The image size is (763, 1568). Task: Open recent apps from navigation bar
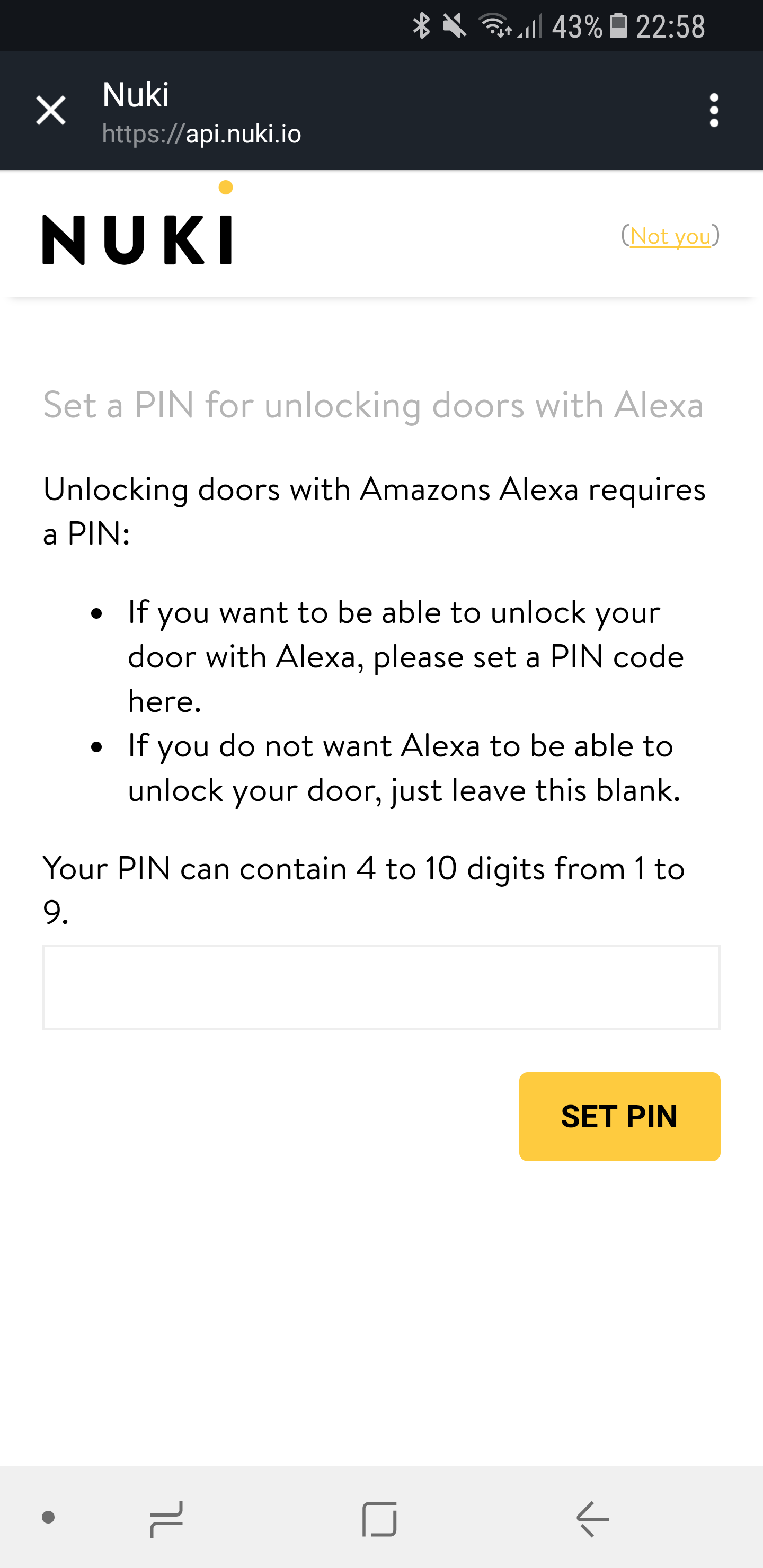(166, 1519)
